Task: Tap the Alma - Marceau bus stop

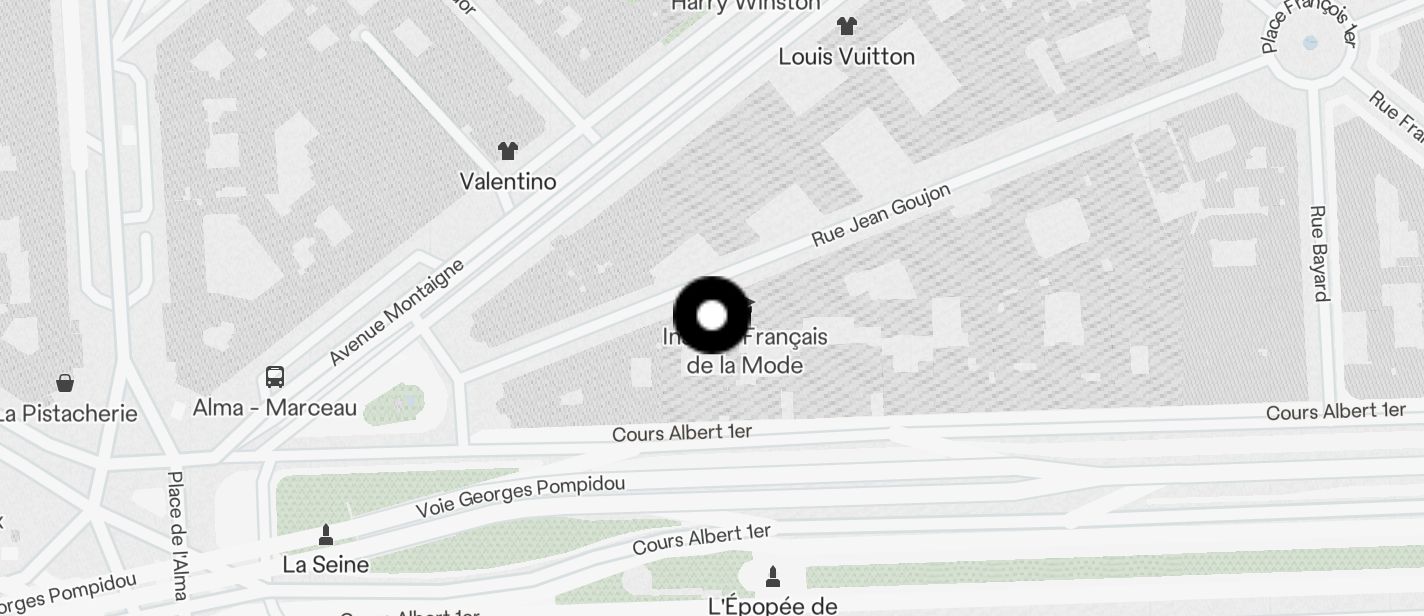Action: [x=275, y=377]
